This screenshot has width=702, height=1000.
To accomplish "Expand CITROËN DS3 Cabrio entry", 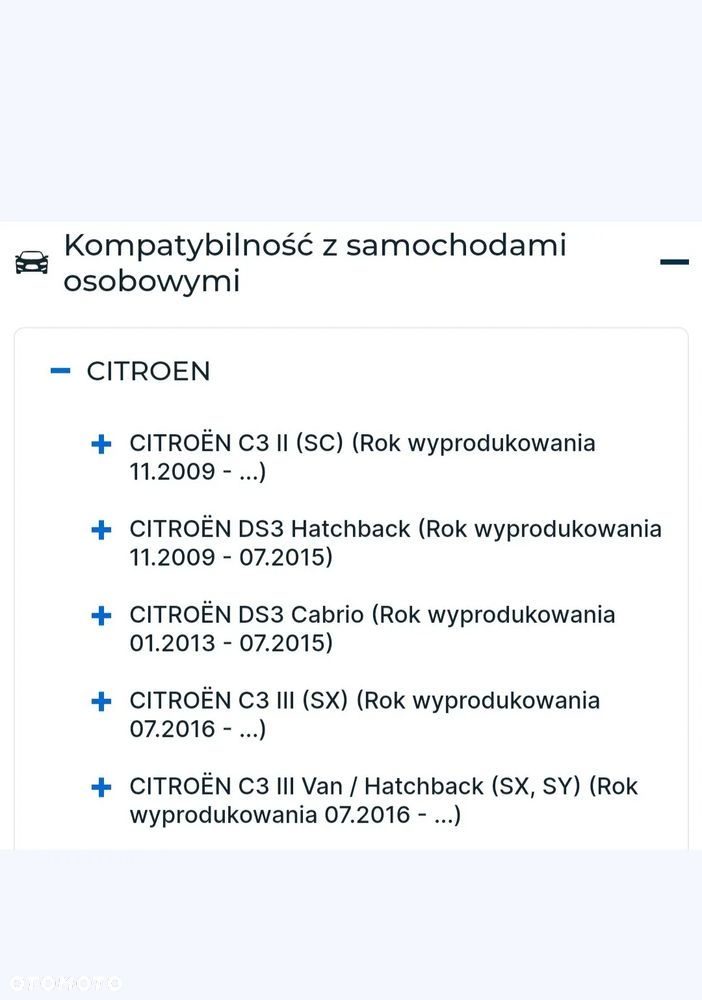I will (x=101, y=616).
